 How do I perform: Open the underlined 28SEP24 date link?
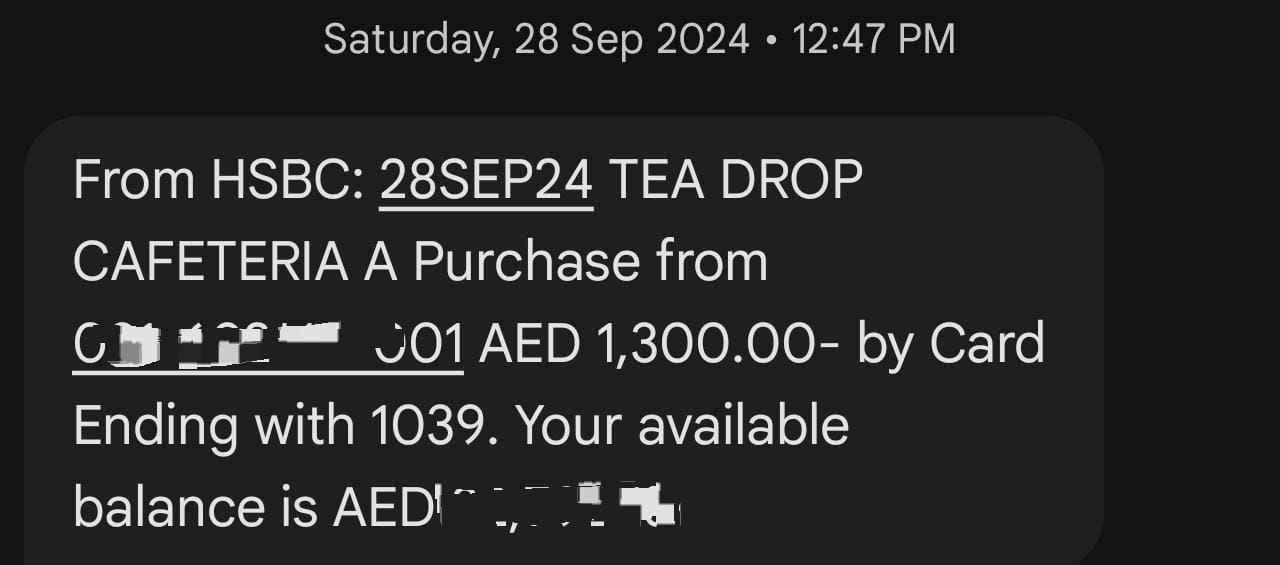[486, 181]
